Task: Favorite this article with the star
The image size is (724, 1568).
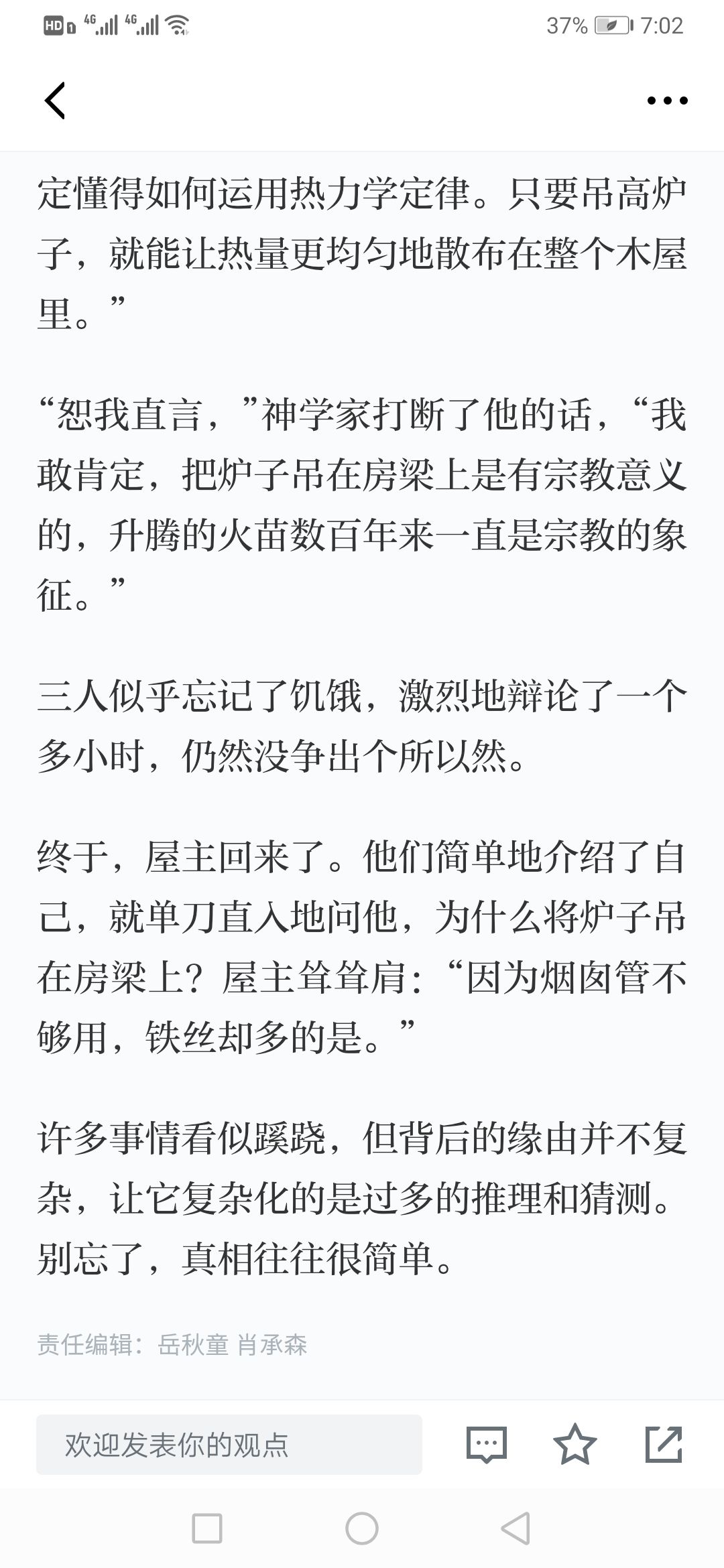Action: pos(575,1444)
